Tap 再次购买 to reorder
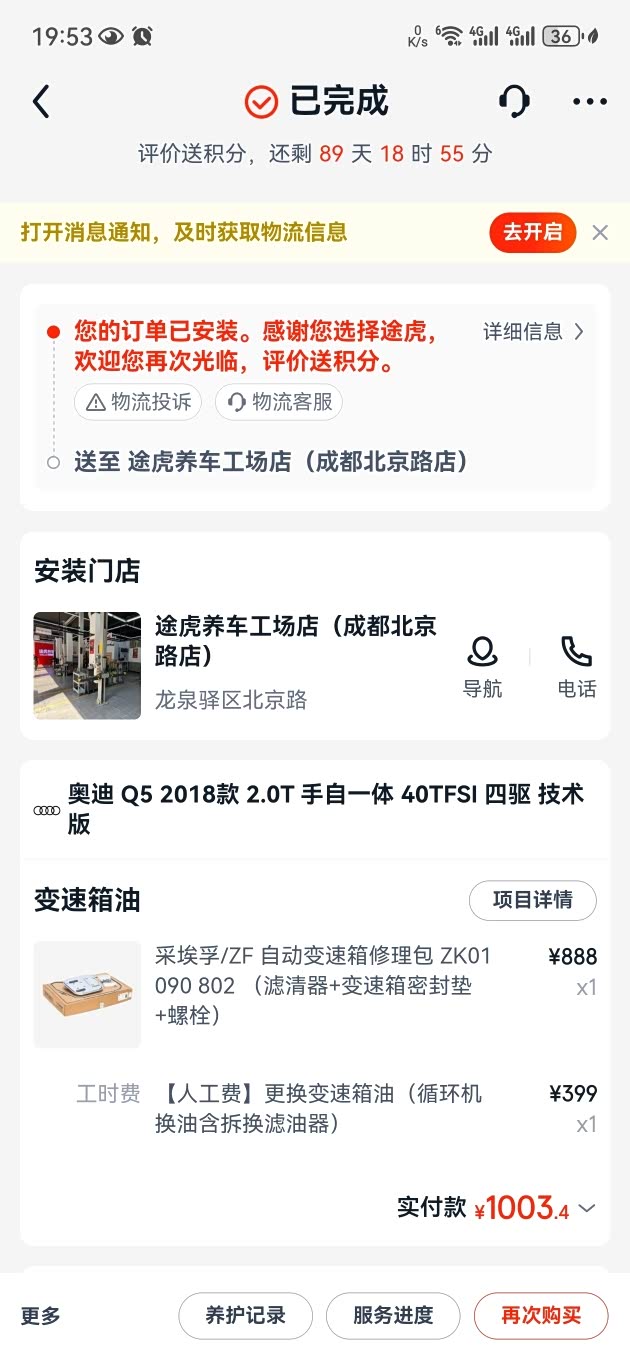The height and width of the screenshot is (1360, 630). click(541, 1316)
